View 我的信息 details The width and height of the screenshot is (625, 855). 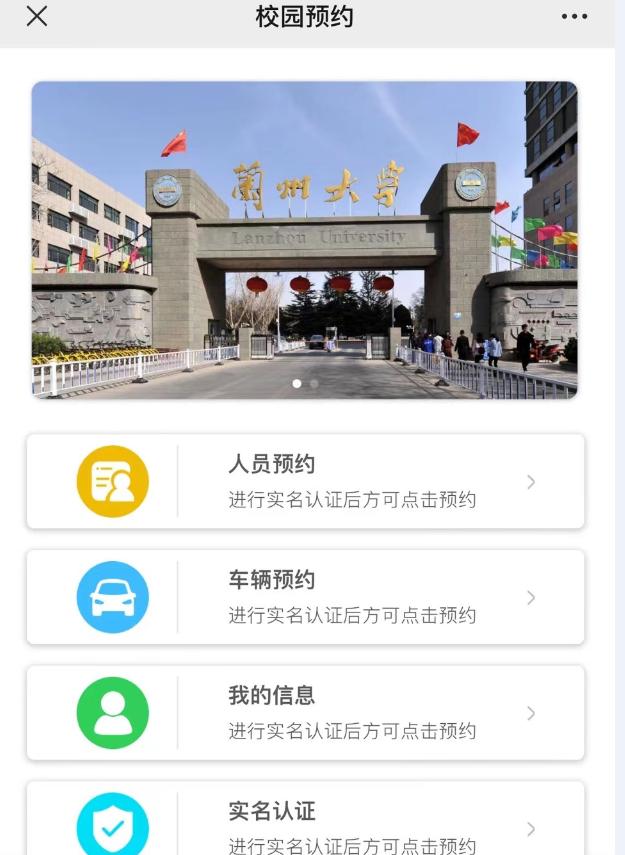(305, 713)
